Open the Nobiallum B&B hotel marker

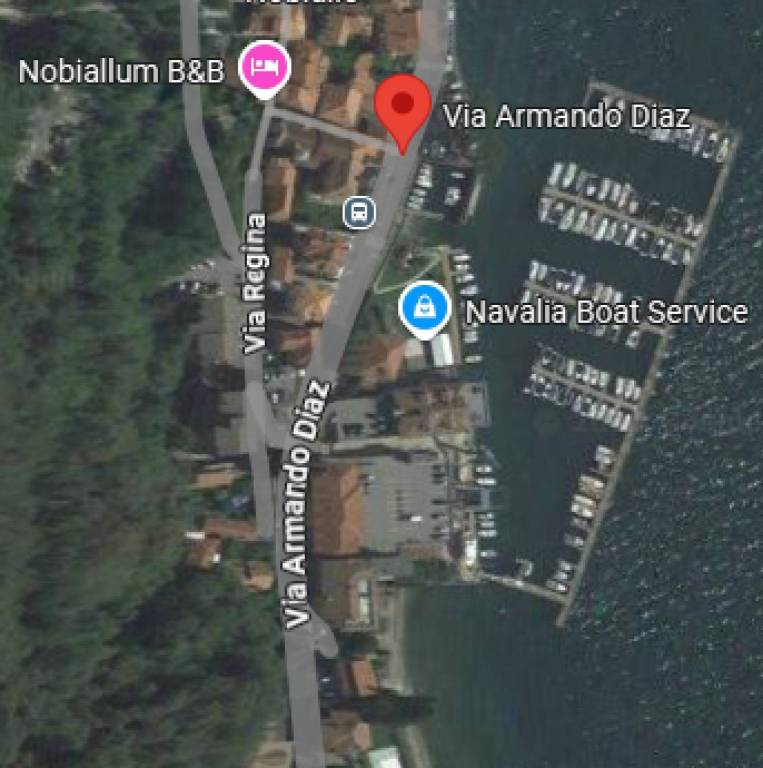(265, 70)
